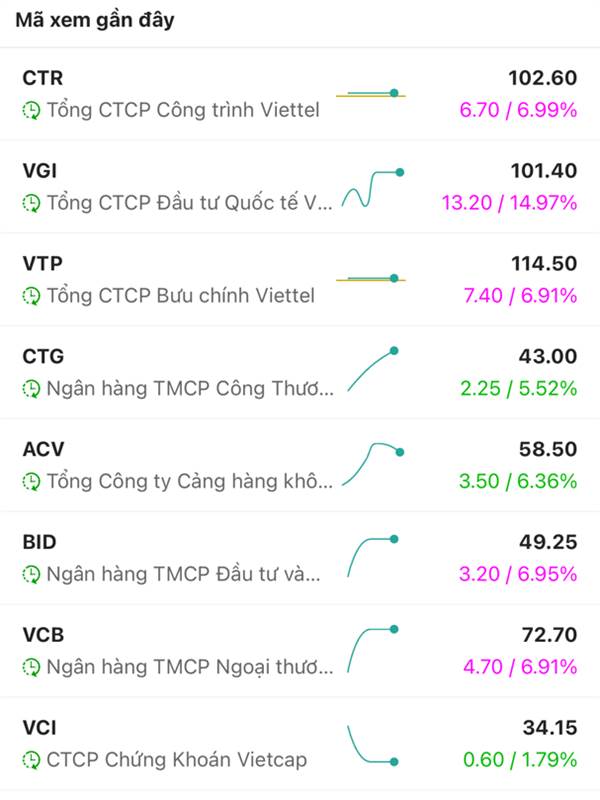Select the VGI stock entry
The image size is (600, 800).
pyautogui.click(x=300, y=187)
